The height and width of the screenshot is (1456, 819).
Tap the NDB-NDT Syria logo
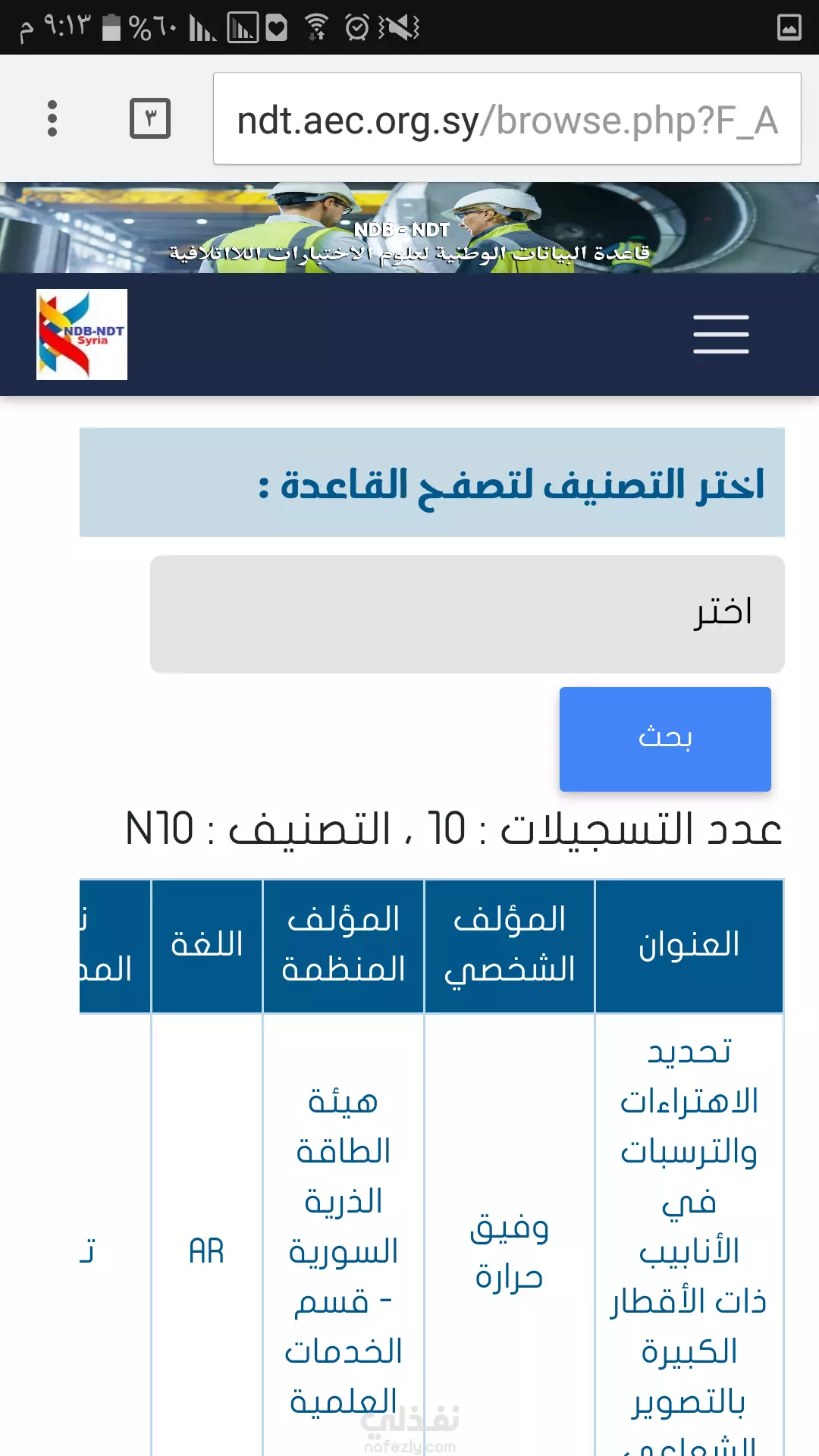(82, 334)
